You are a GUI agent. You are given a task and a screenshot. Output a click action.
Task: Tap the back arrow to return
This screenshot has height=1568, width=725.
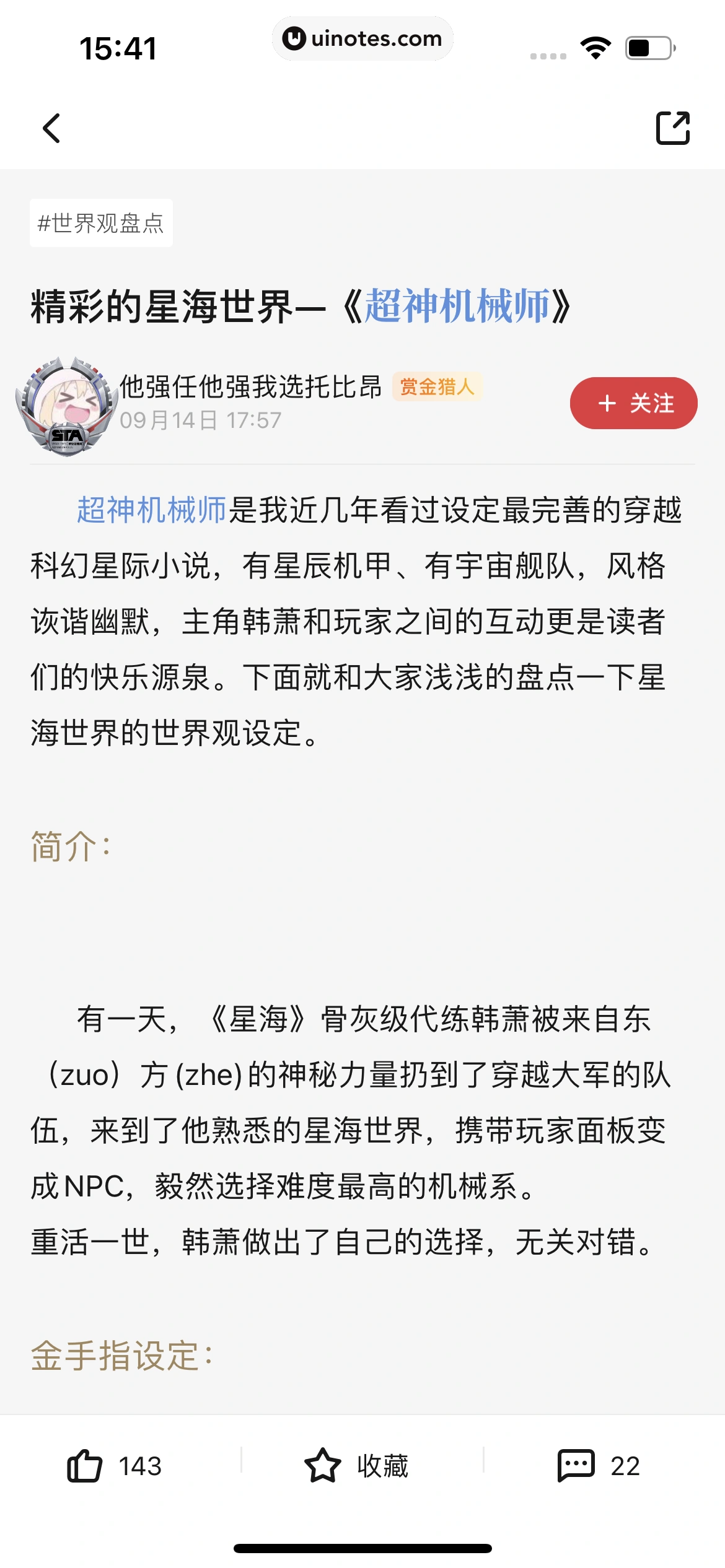coord(50,128)
